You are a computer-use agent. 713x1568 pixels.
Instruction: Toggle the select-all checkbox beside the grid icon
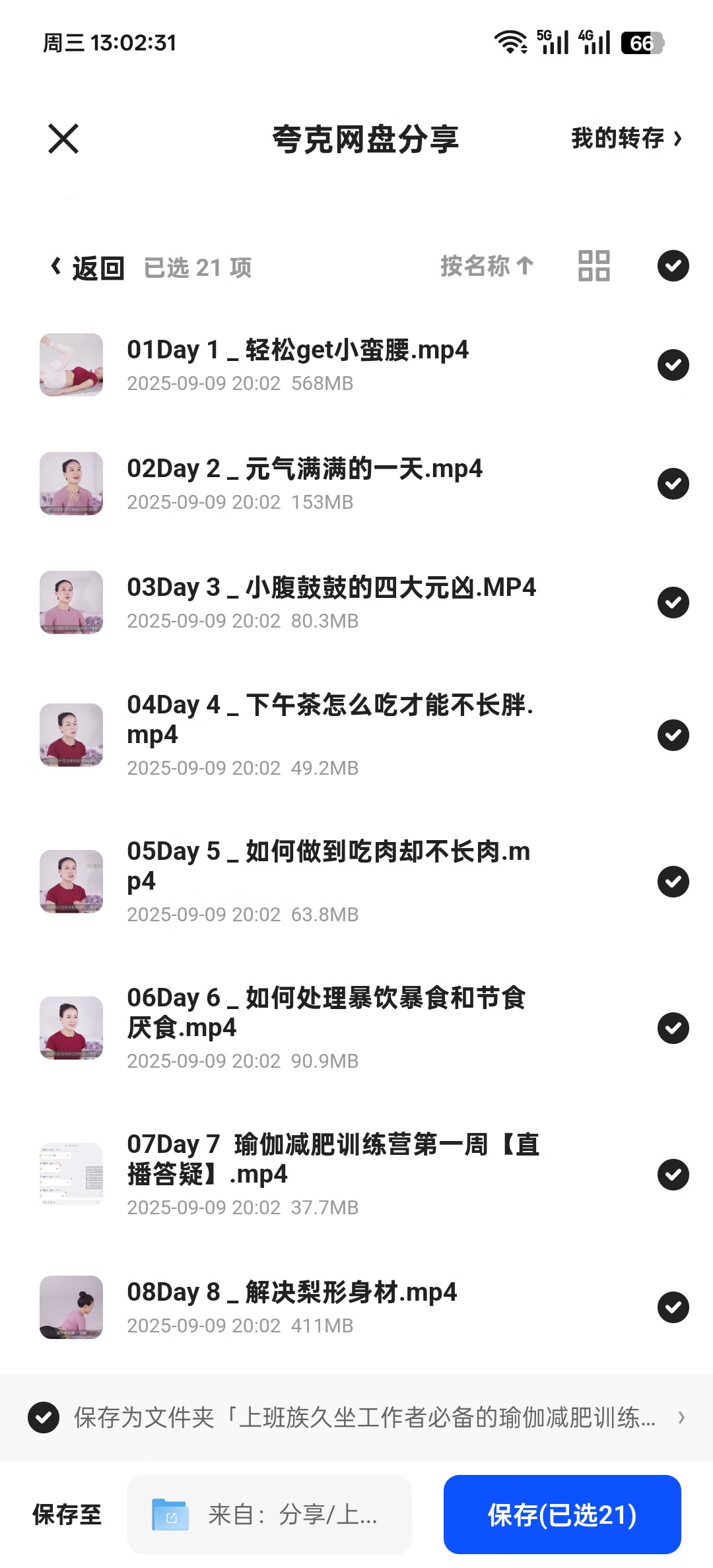tap(673, 266)
